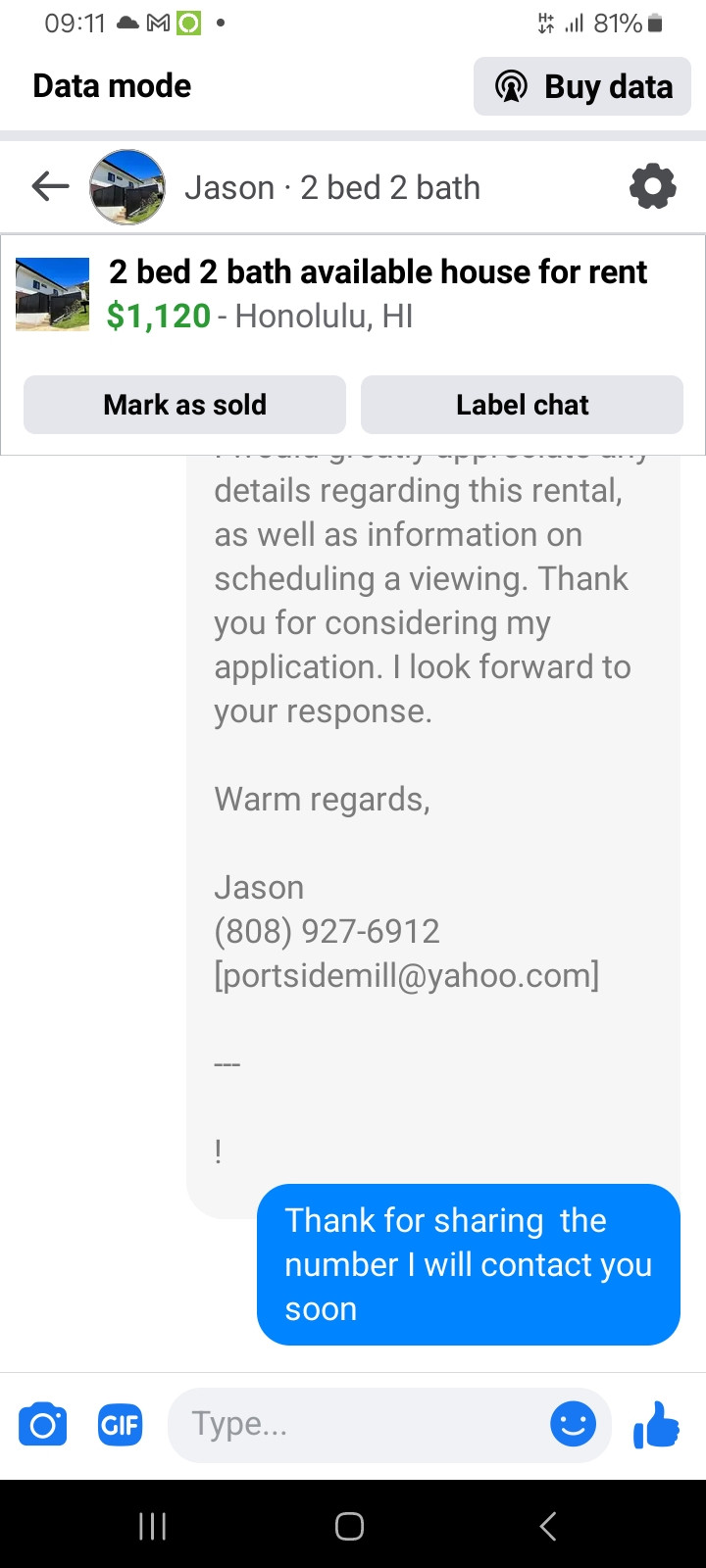Open chat settings gear icon
Screen dimensions: 706x1568
coord(652,186)
